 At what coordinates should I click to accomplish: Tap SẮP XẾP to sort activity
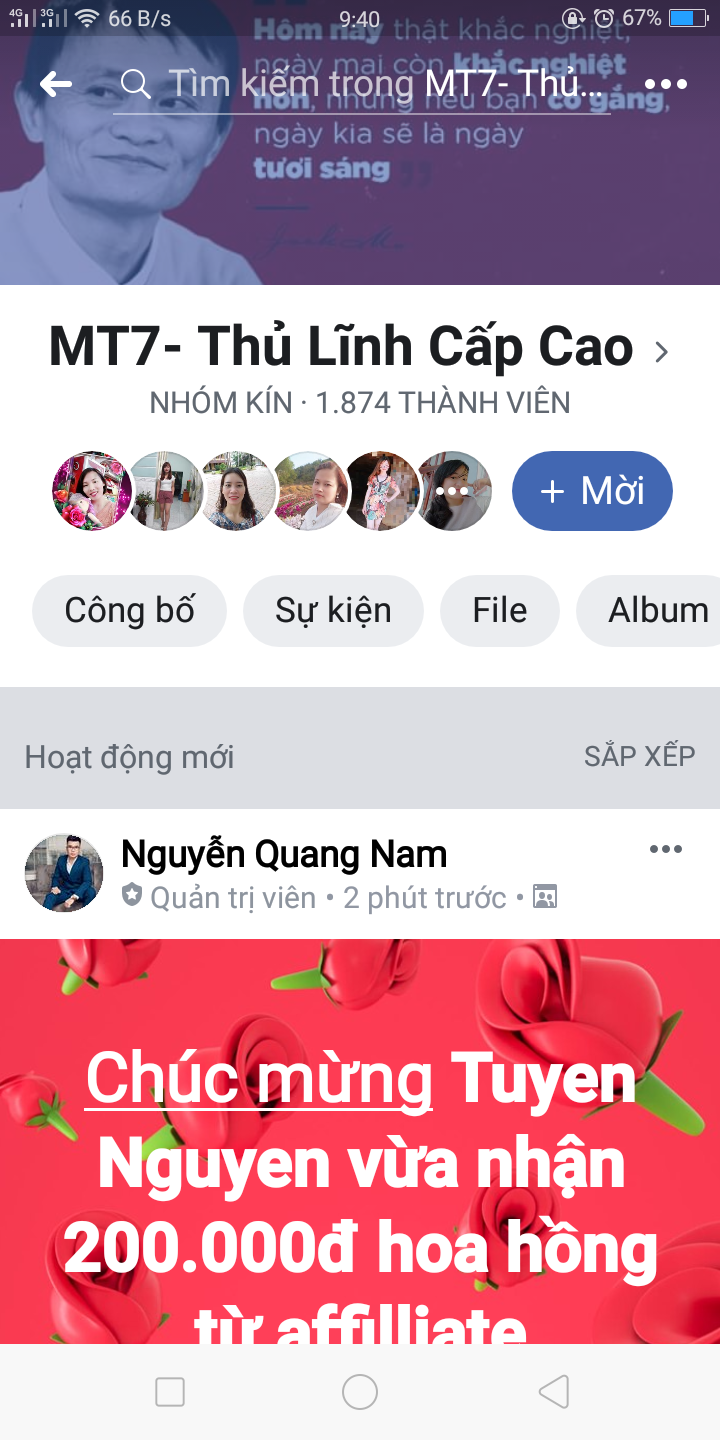[x=639, y=756]
